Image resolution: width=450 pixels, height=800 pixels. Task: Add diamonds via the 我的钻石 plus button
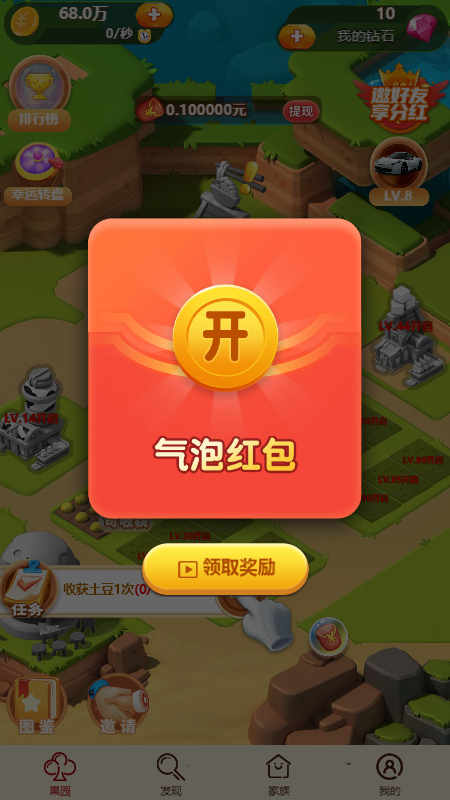[296, 37]
